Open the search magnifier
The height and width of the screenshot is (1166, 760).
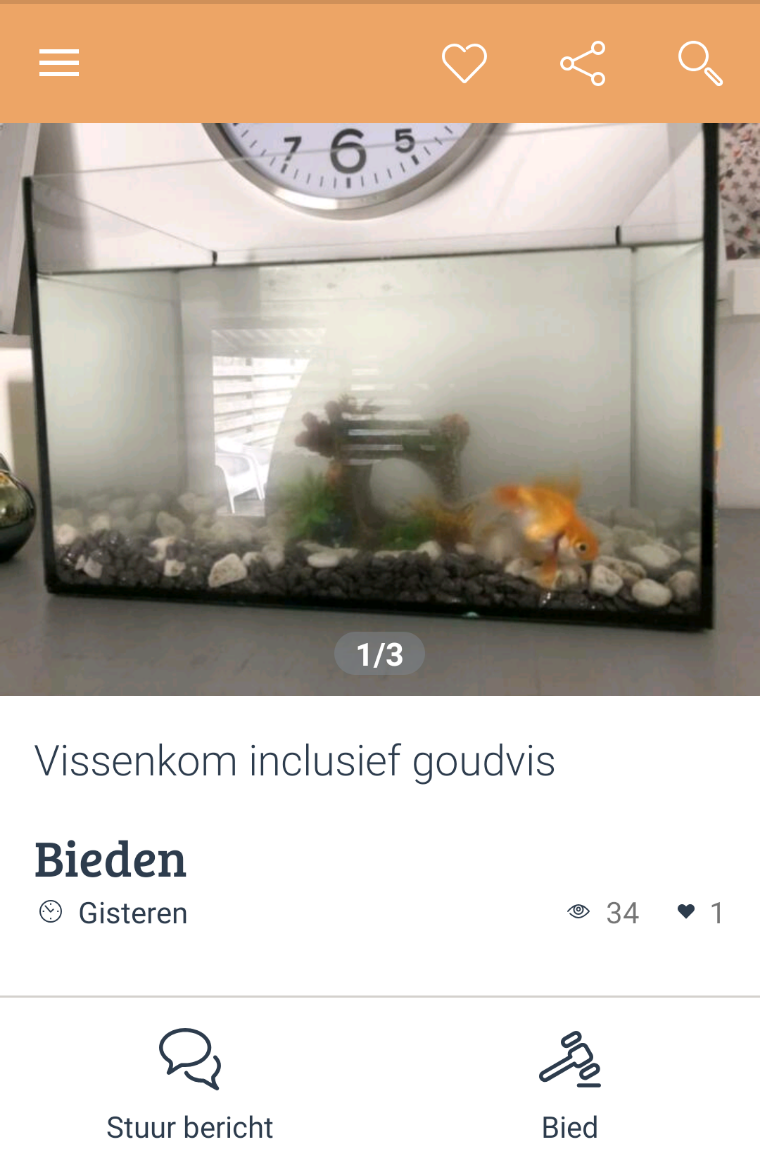tap(700, 64)
